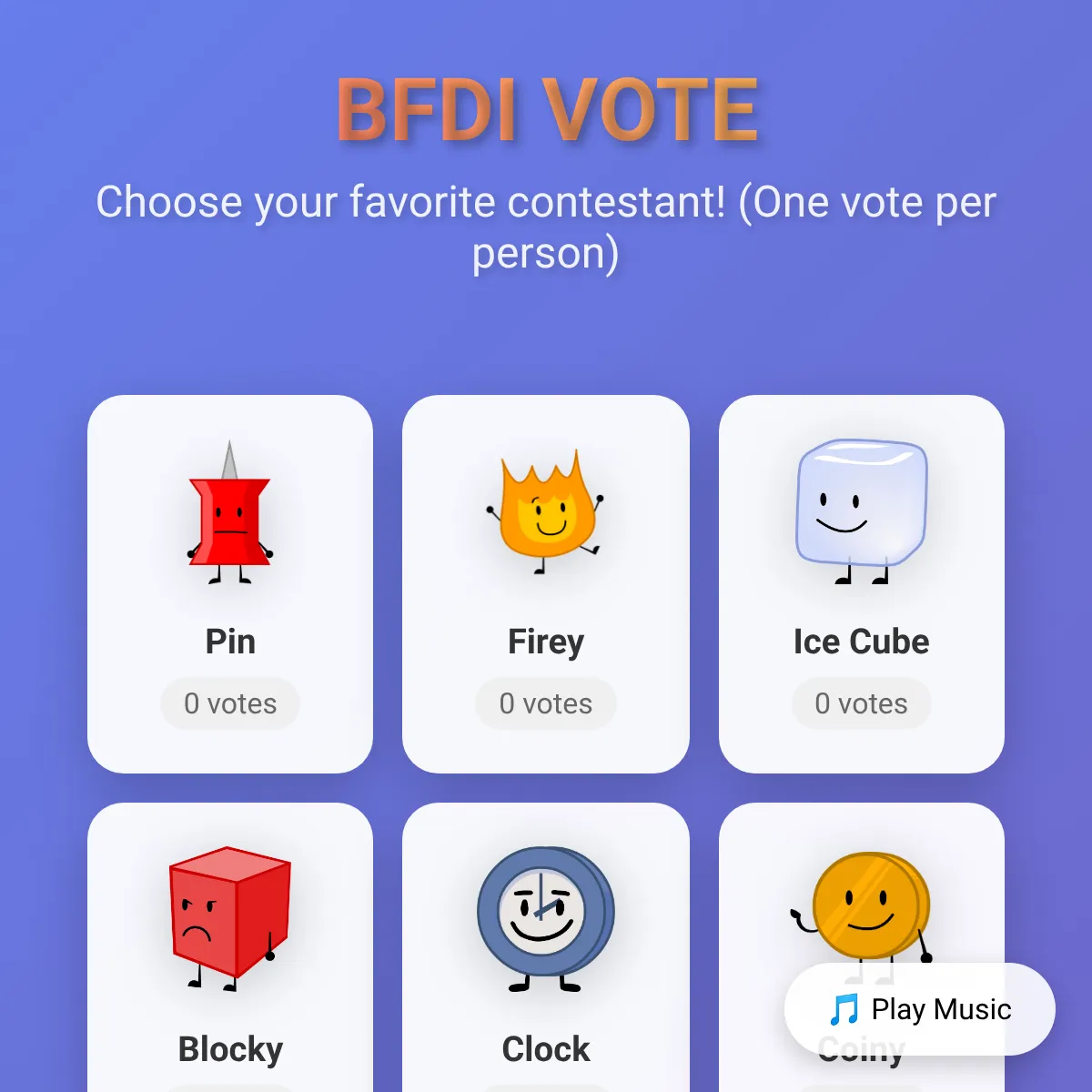The image size is (1092, 1092).
Task: Start the Play Music button
Action: pyautogui.click(x=920, y=1009)
